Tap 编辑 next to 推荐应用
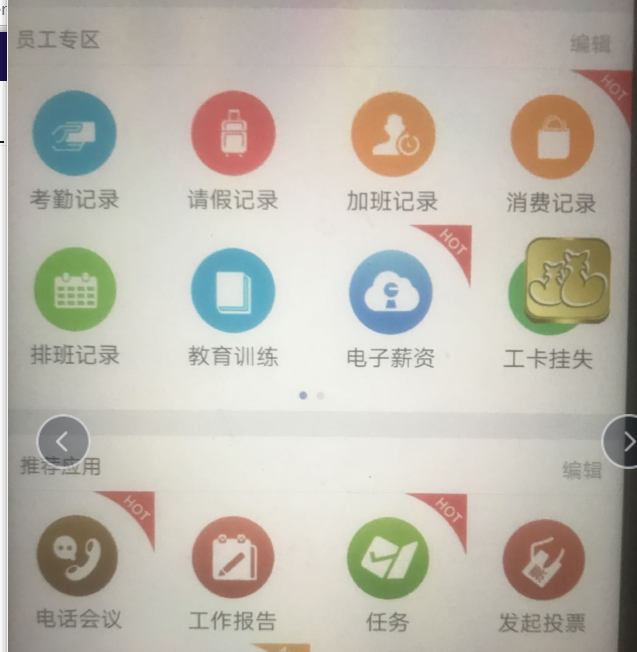 [x=581, y=471]
